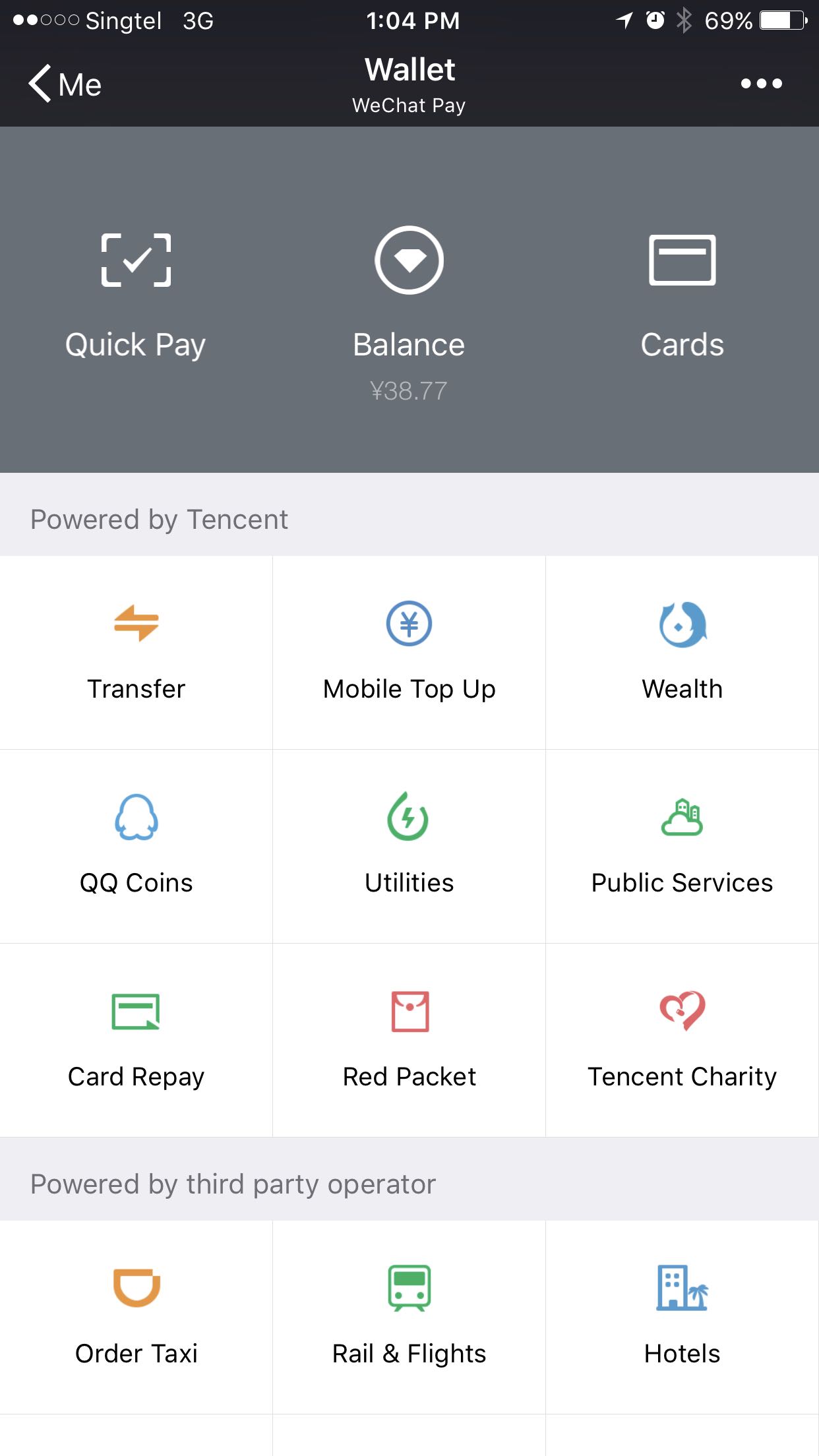Viewport: 819px width, 1456px height.
Task: Go back to the Me screen
Action: click(65, 84)
